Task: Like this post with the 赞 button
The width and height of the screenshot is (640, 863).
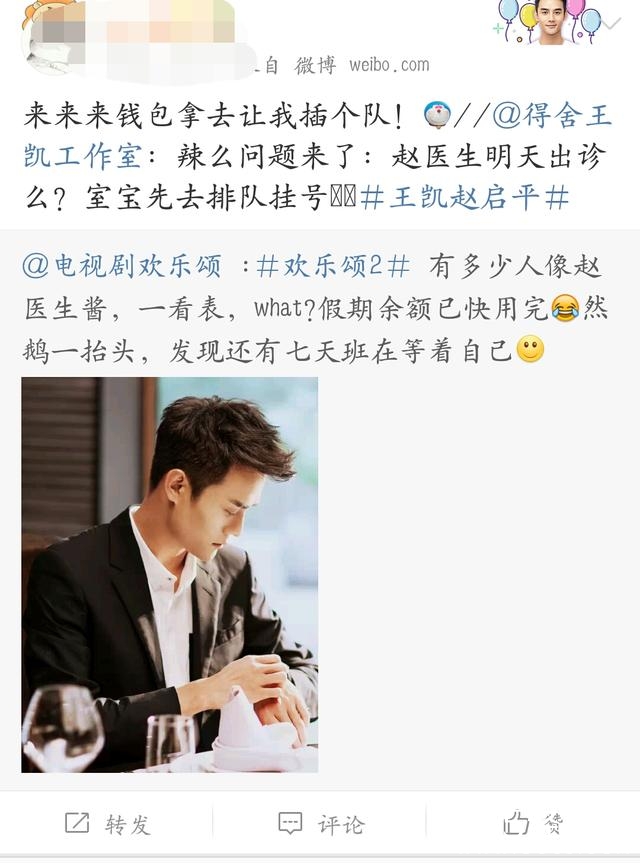Action: coord(533,823)
